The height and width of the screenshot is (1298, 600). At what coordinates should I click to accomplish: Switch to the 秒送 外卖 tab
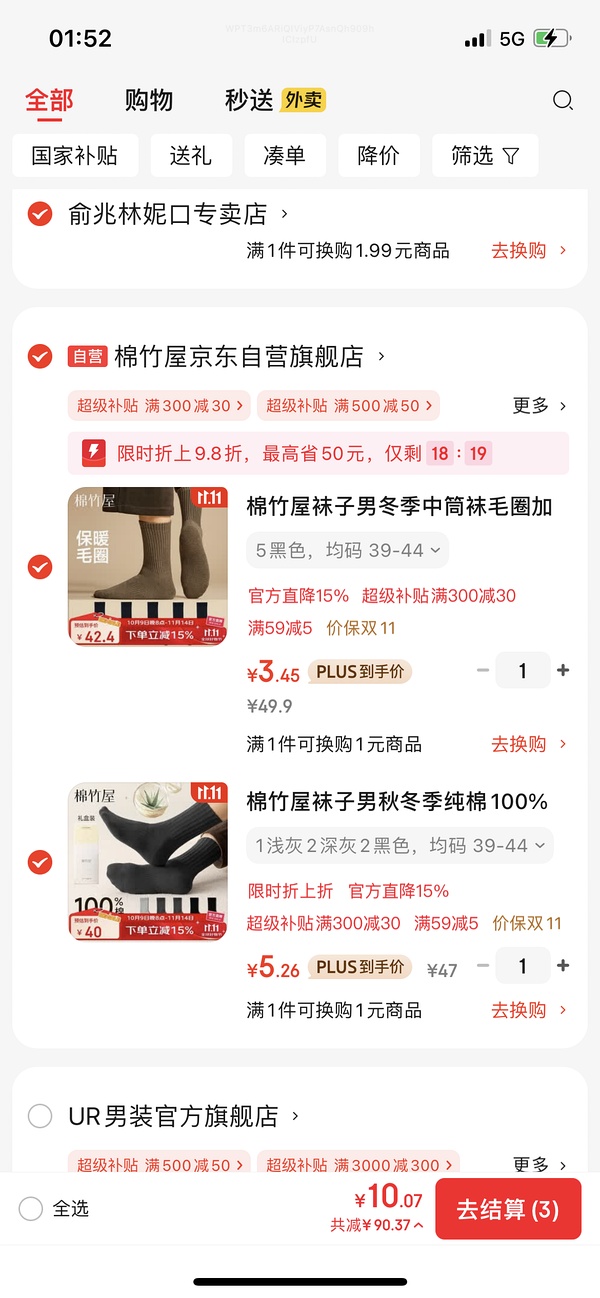[274, 100]
